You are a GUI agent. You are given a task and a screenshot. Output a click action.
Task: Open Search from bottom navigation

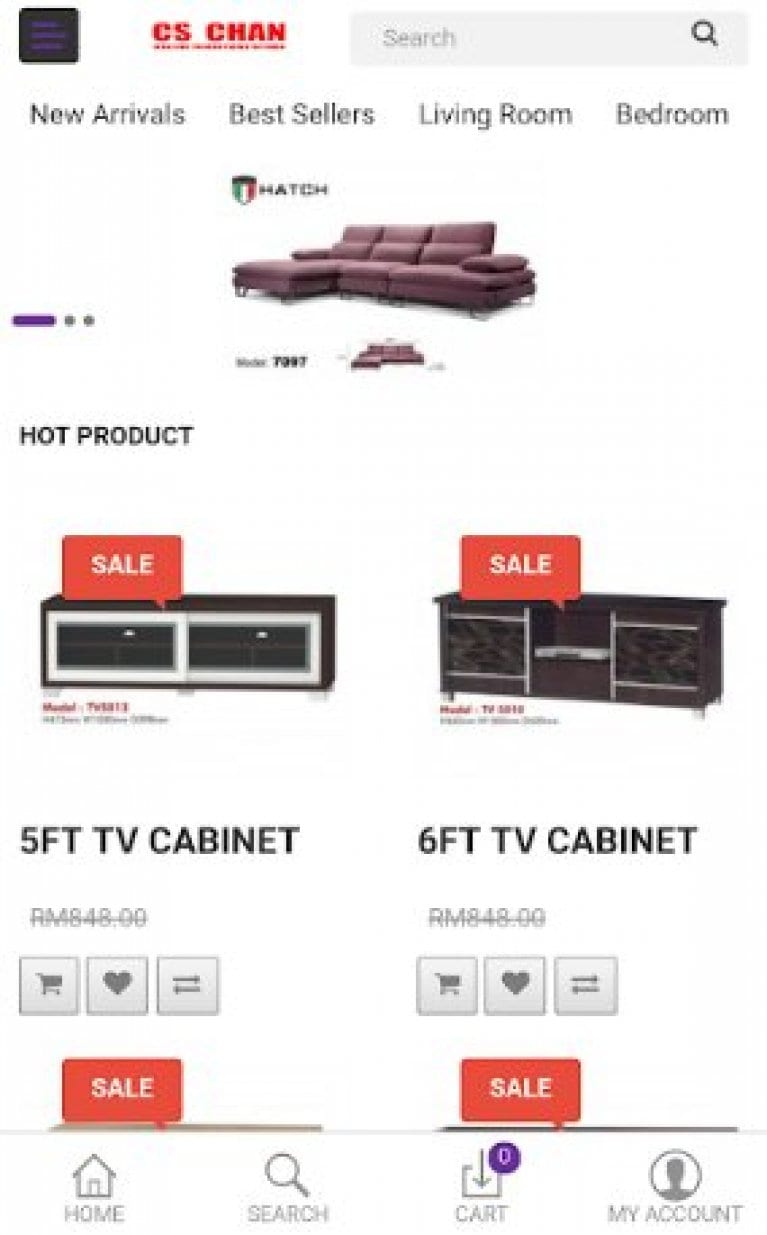(288, 1187)
